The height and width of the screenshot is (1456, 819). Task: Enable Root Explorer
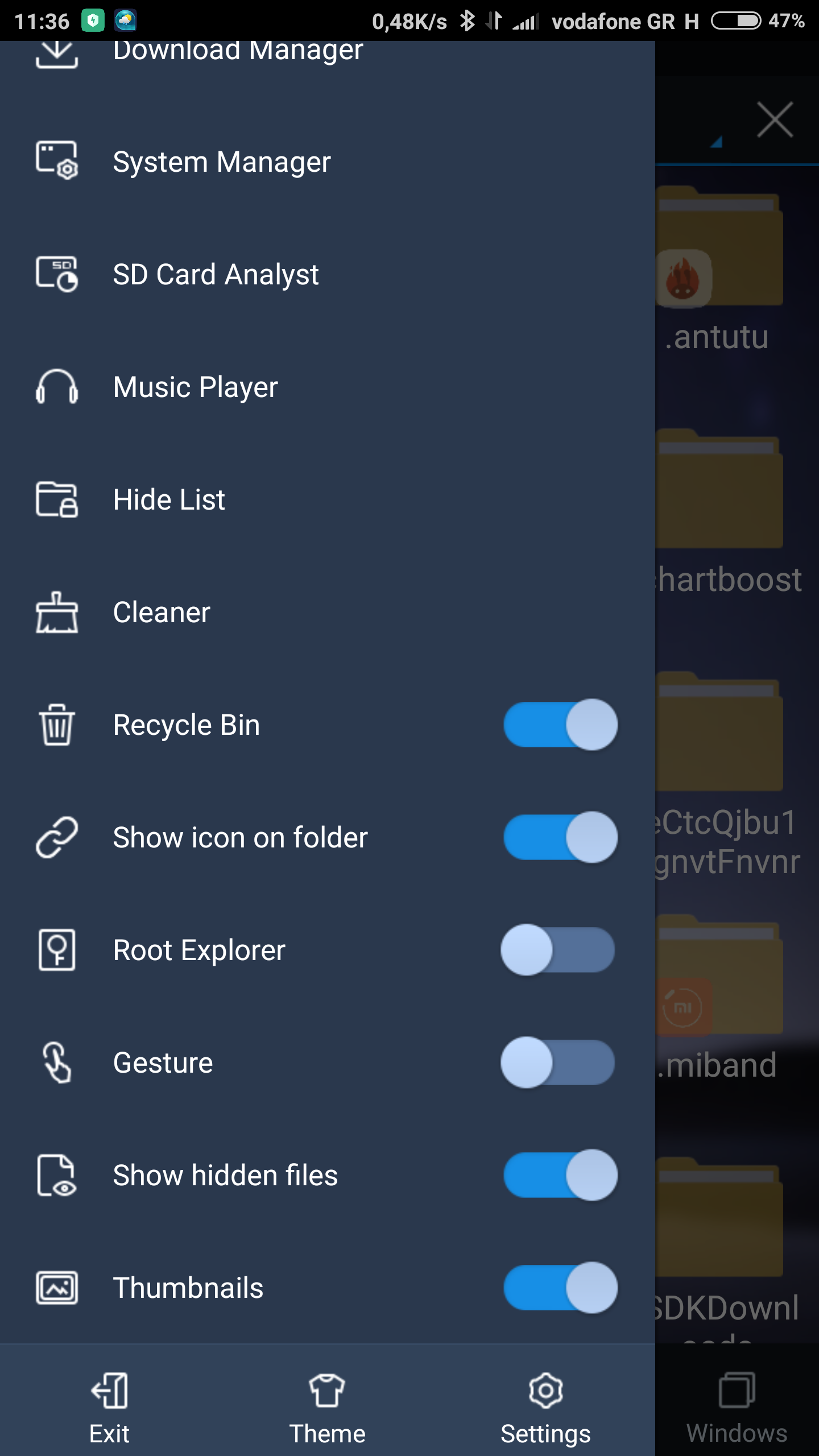pyautogui.click(x=557, y=950)
